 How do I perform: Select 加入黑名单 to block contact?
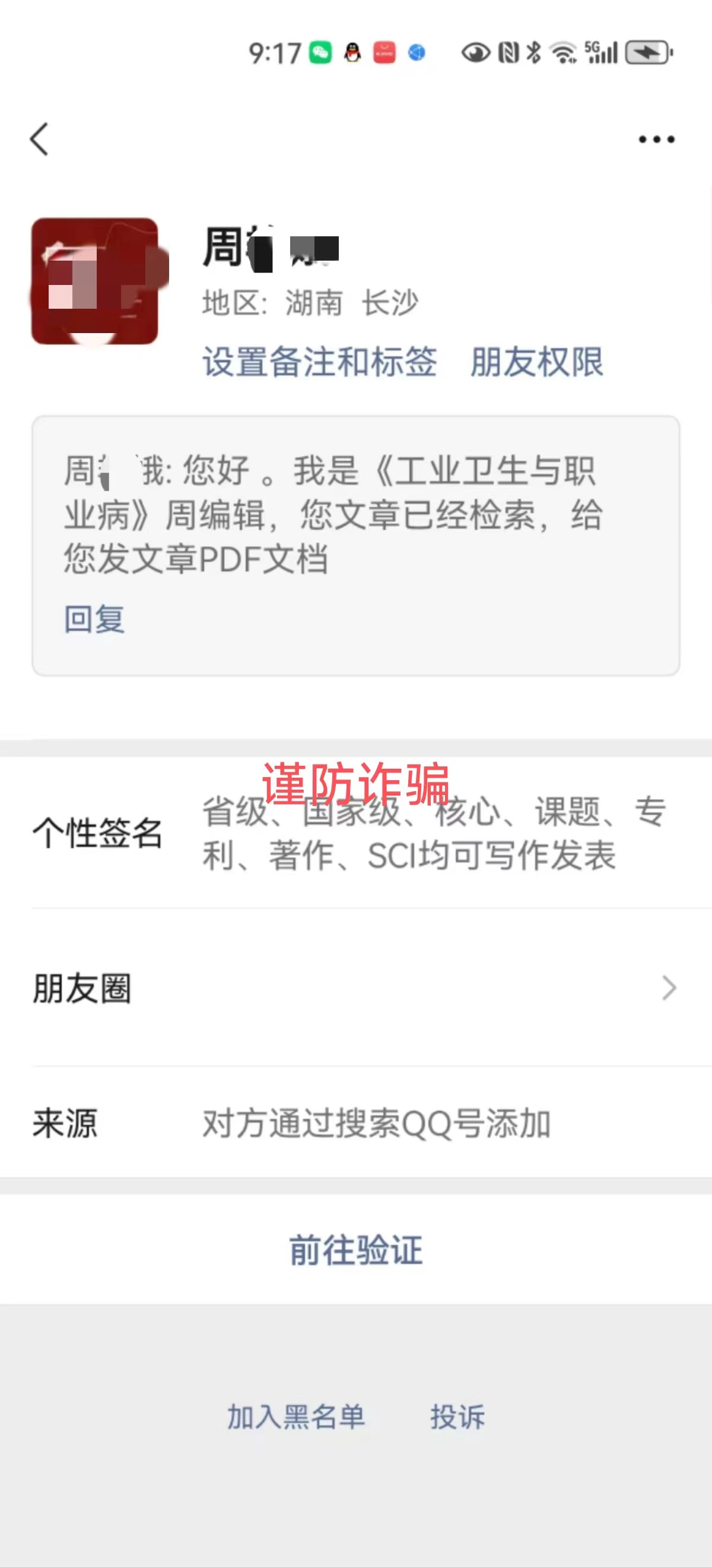[x=295, y=1417]
